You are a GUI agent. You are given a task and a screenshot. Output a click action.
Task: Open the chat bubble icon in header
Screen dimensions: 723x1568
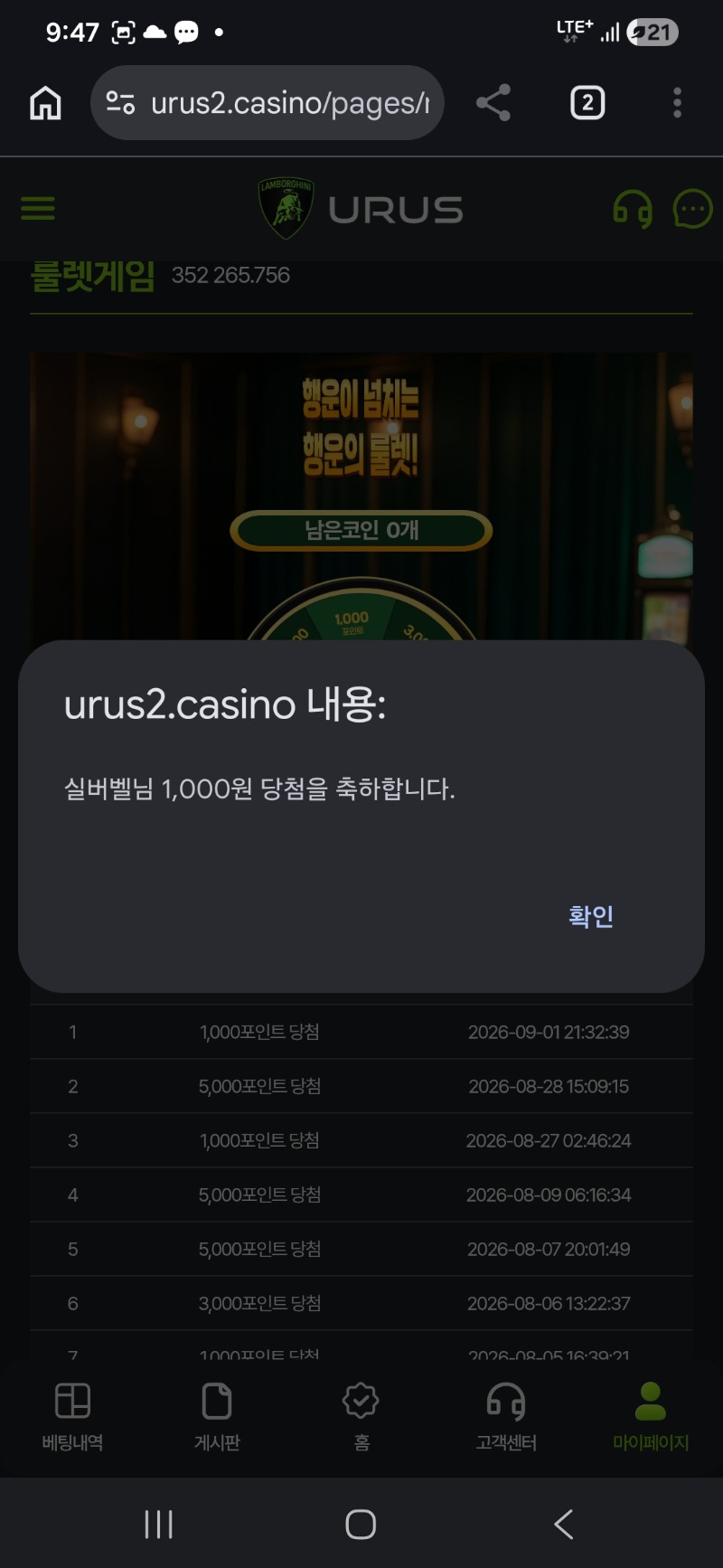coord(693,210)
